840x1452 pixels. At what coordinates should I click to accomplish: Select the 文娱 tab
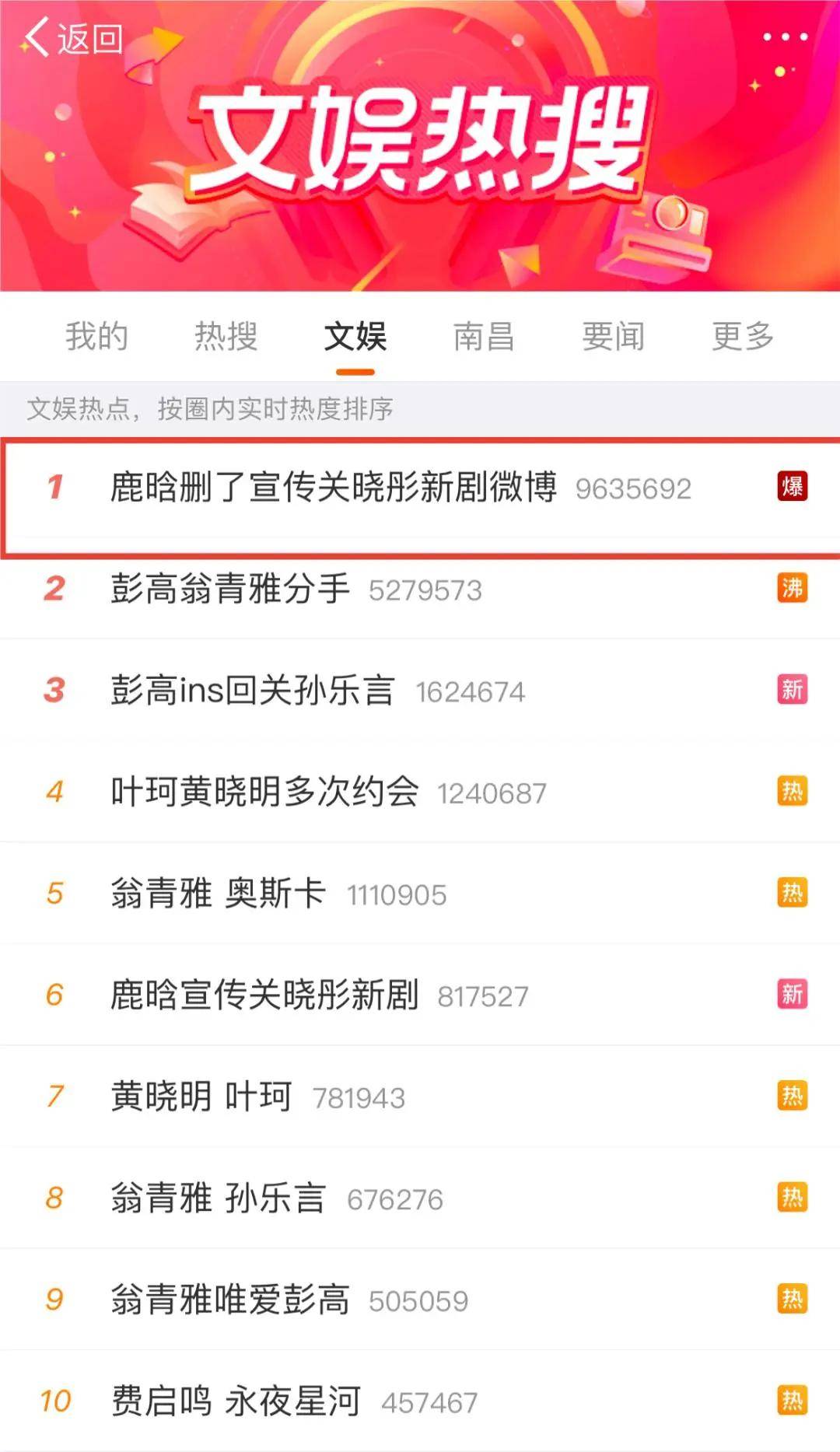tap(355, 336)
